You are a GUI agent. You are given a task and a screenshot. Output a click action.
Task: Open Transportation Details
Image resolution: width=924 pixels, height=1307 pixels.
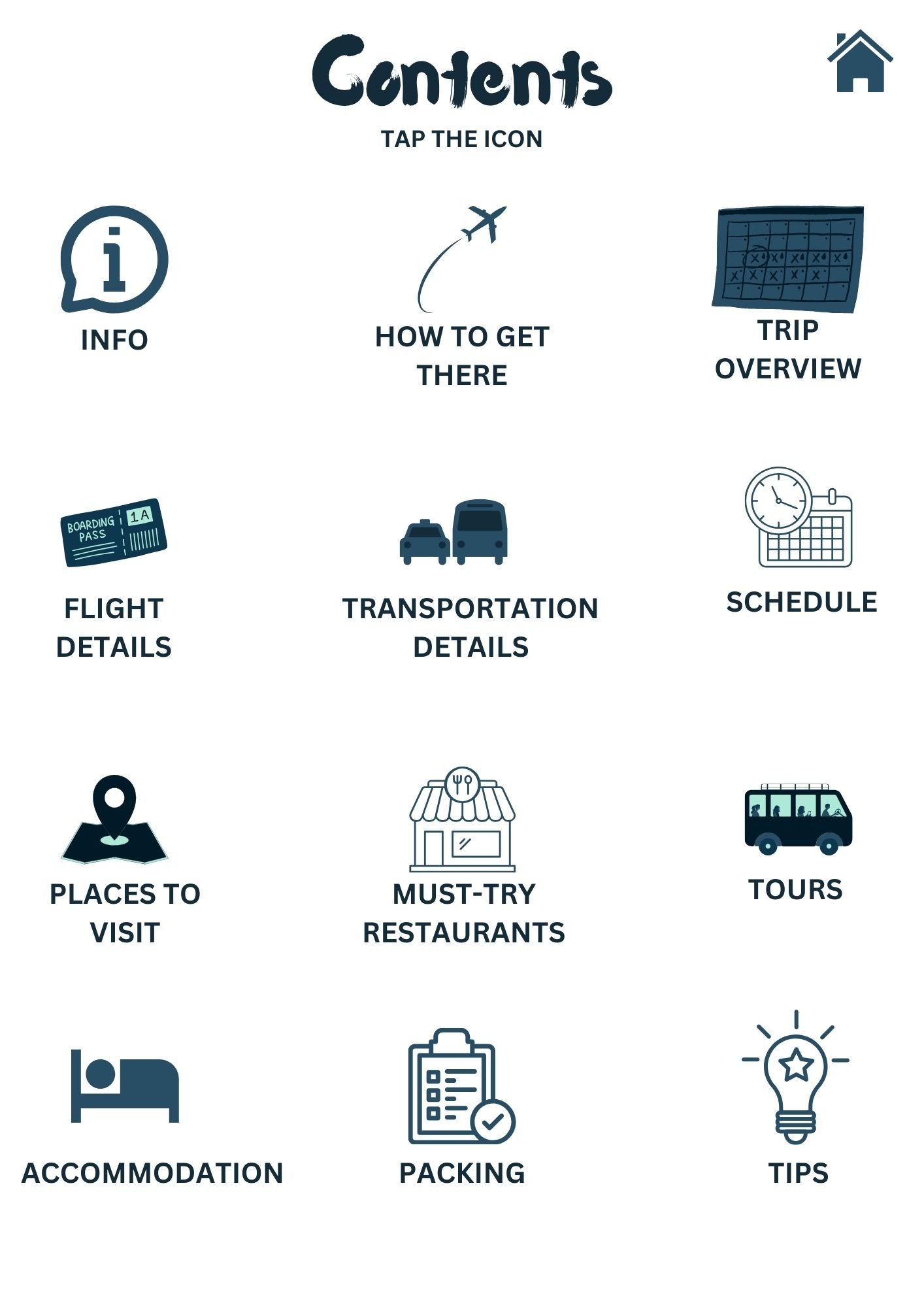coord(454,533)
